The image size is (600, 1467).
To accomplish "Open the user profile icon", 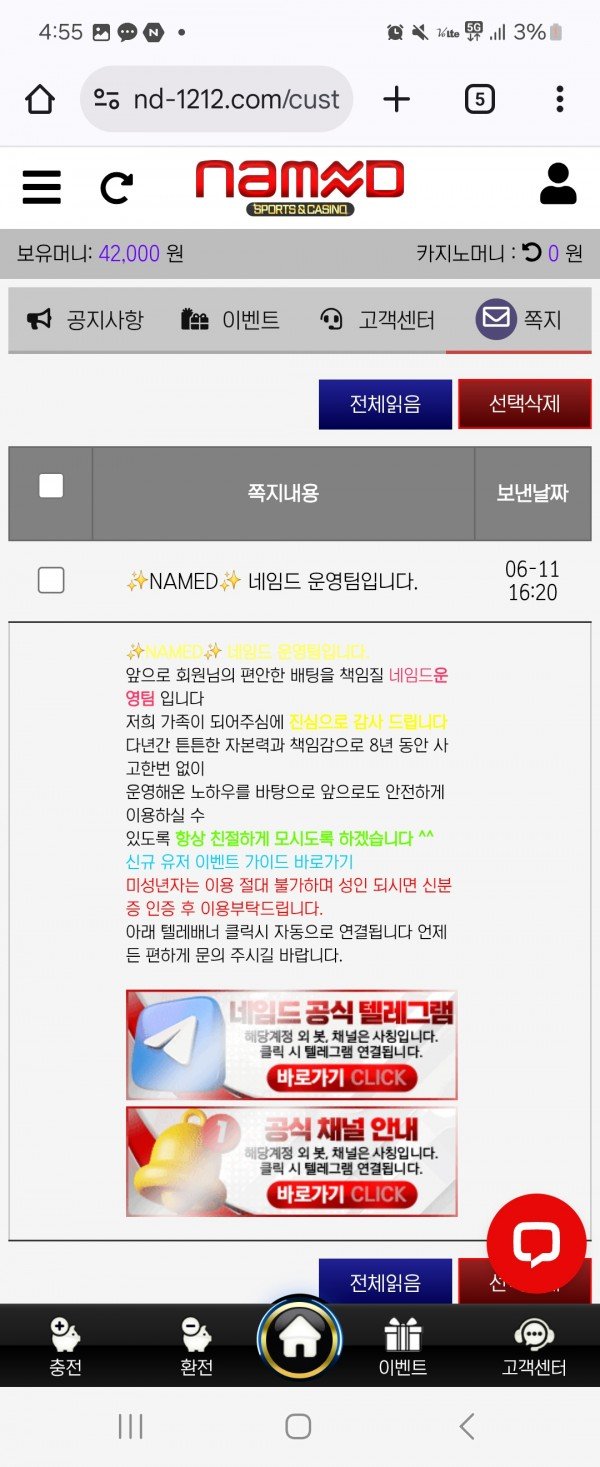I will point(557,185).
